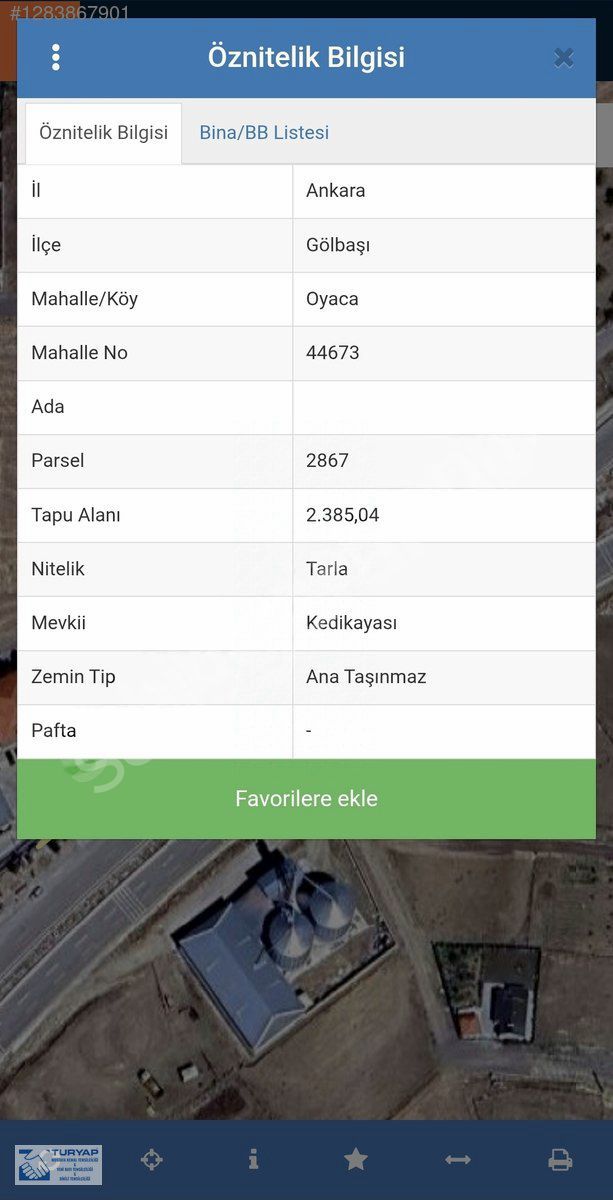Tap the printer icon
The image size is (613, 1200).
click(x=560, y=1160)
